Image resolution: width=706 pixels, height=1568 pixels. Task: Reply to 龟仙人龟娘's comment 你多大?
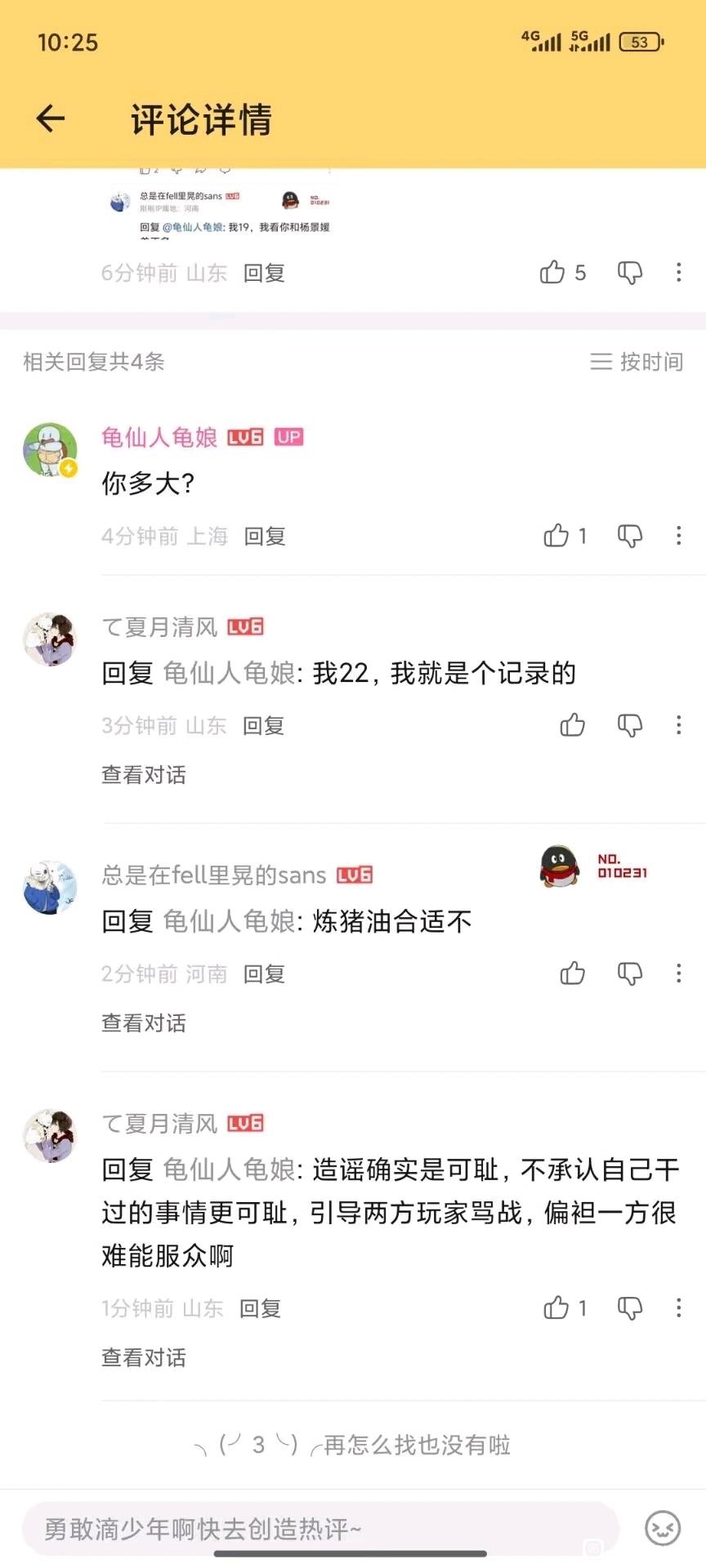click(265, 537)
